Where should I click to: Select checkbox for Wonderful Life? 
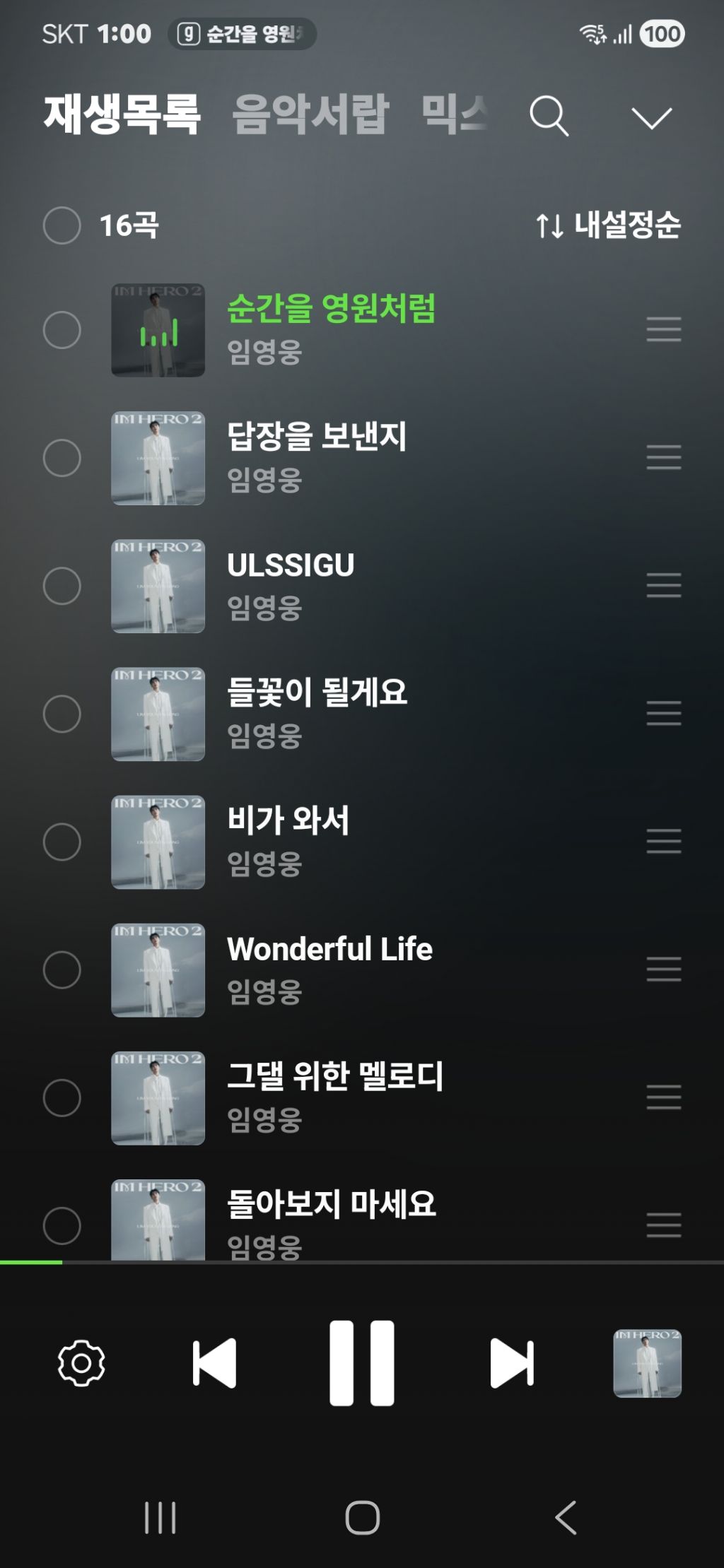pos(62,969)
